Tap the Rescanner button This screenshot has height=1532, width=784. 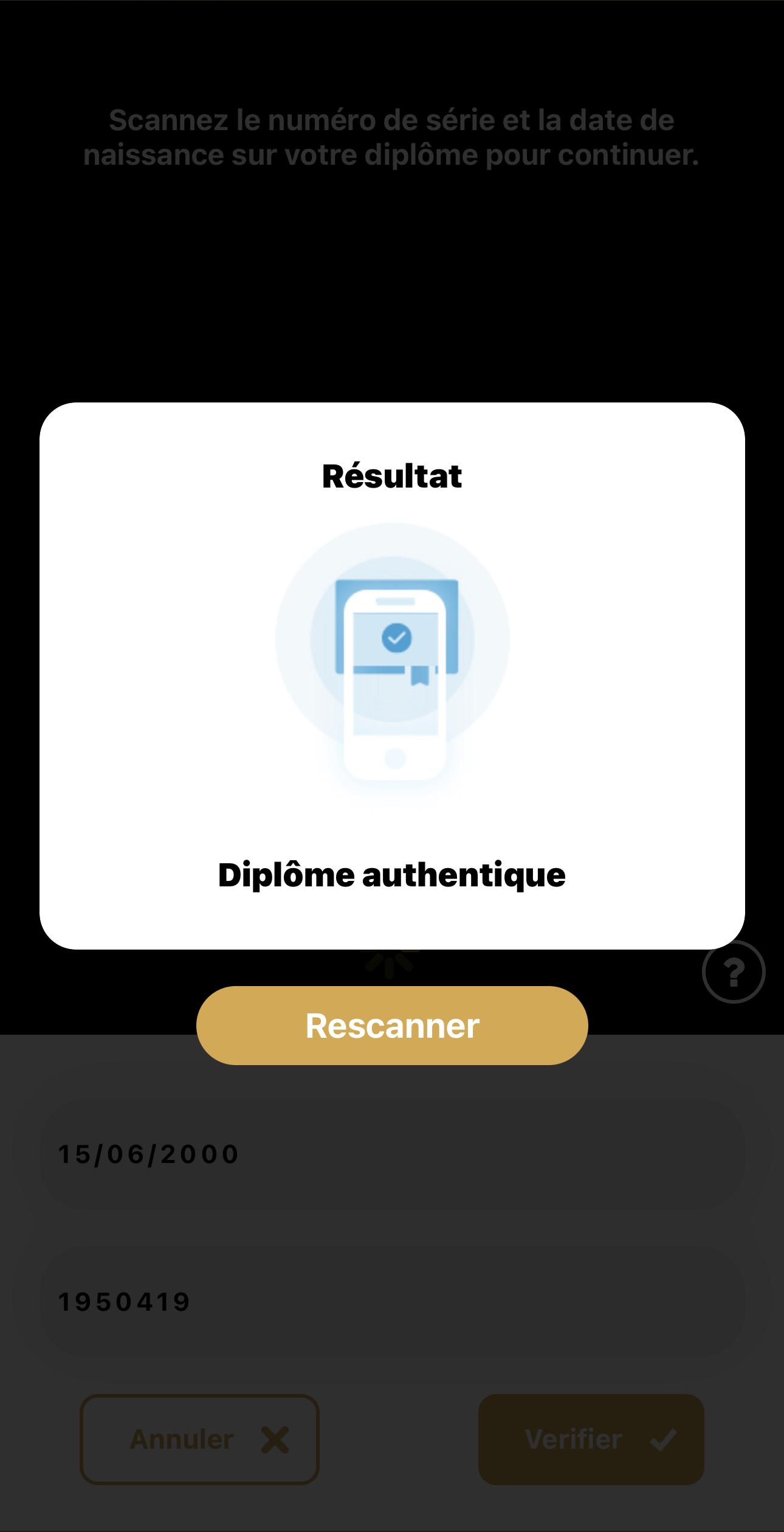[392, 1026]
